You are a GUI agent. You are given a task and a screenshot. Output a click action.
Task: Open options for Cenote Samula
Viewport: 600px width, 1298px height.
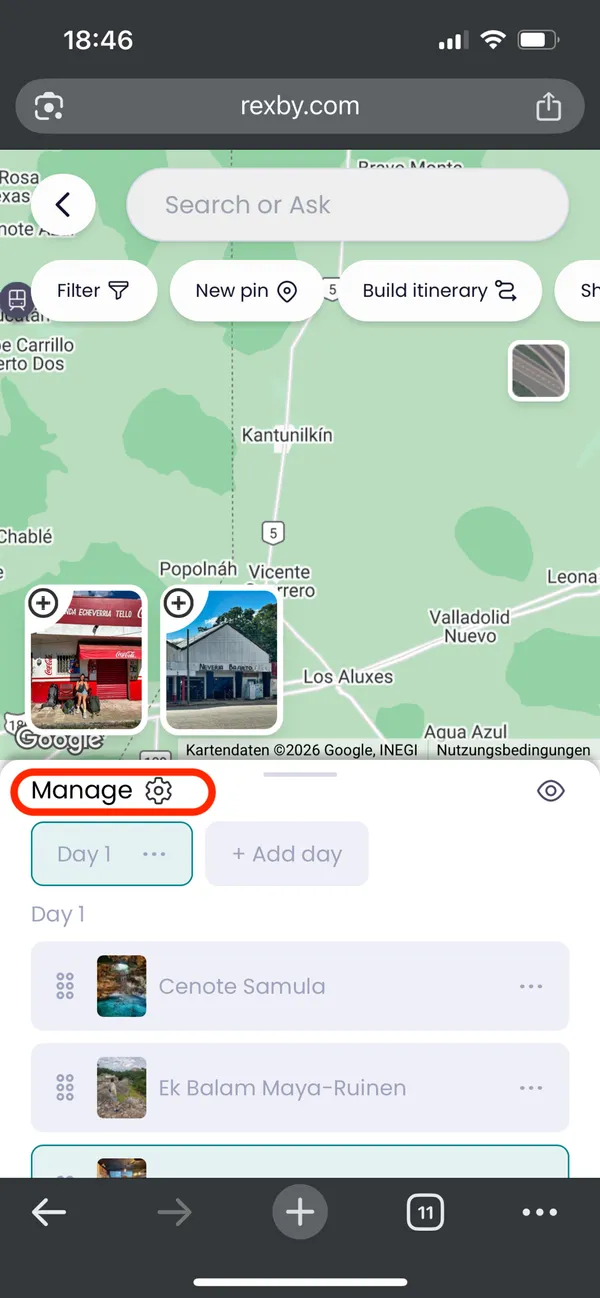[531, 986]
